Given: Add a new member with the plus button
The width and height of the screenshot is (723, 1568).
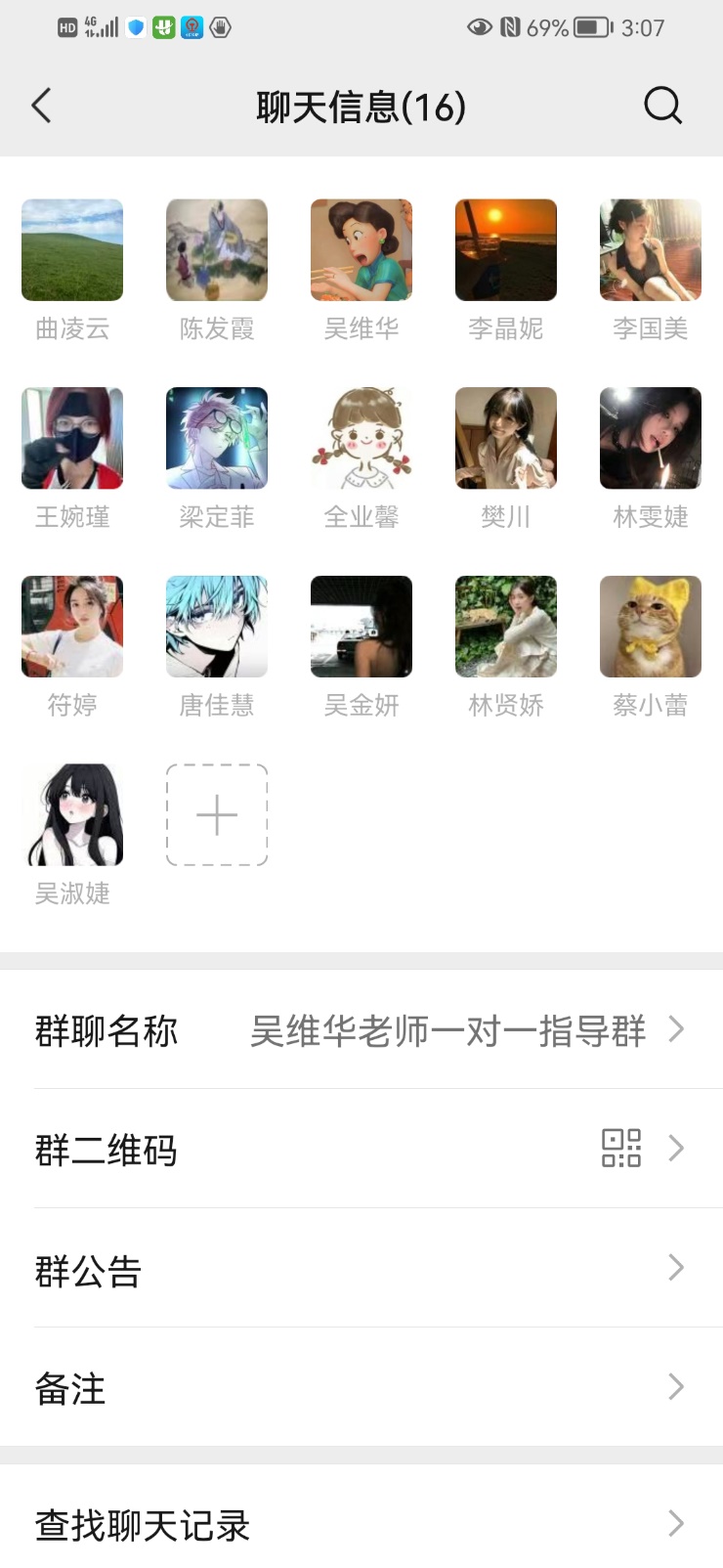Looking at the screenshot, I should [x=217, y=814].
